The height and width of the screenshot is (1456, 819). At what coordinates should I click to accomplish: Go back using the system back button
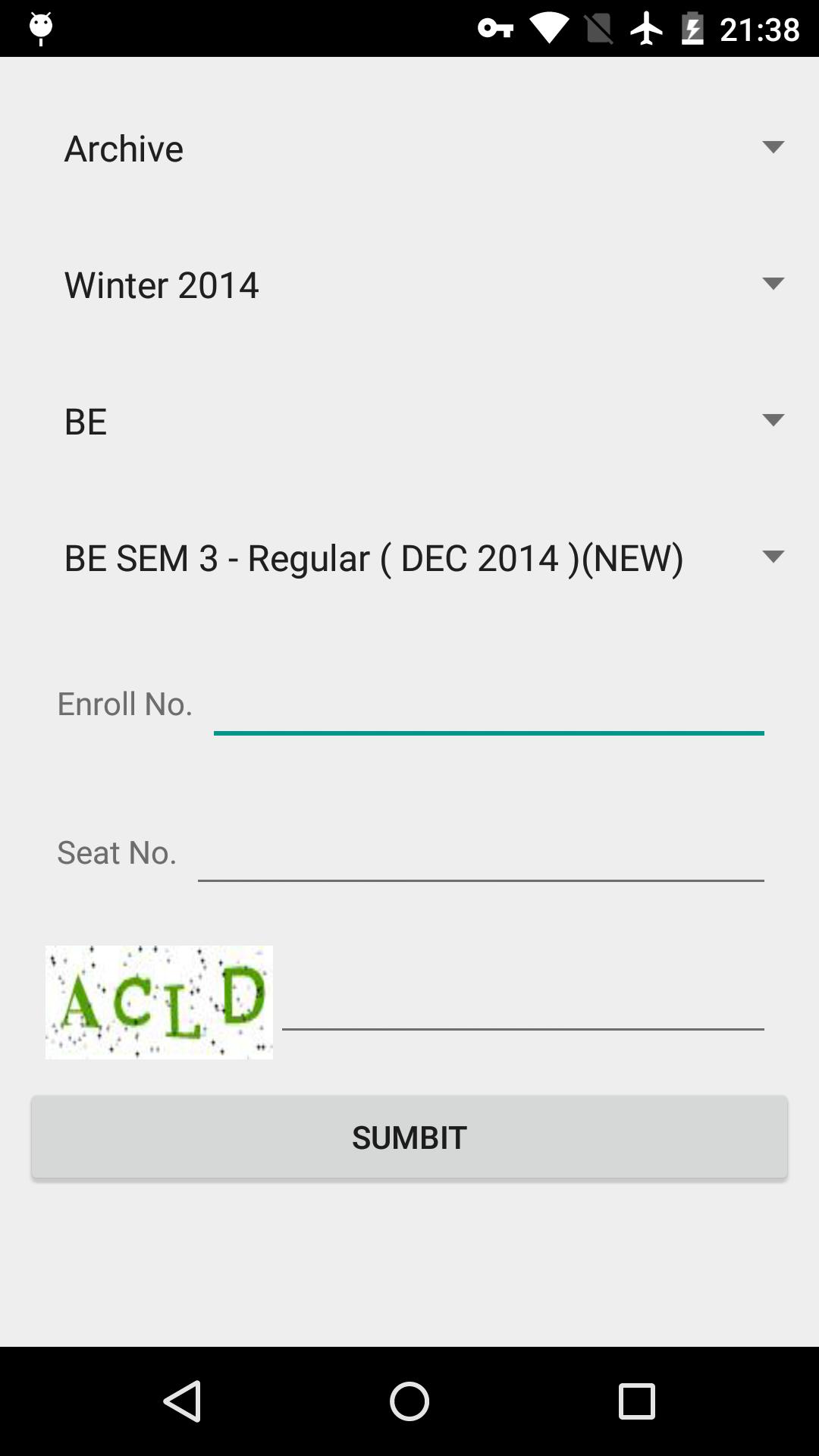pyautogui.click(x=182, y=1401)
